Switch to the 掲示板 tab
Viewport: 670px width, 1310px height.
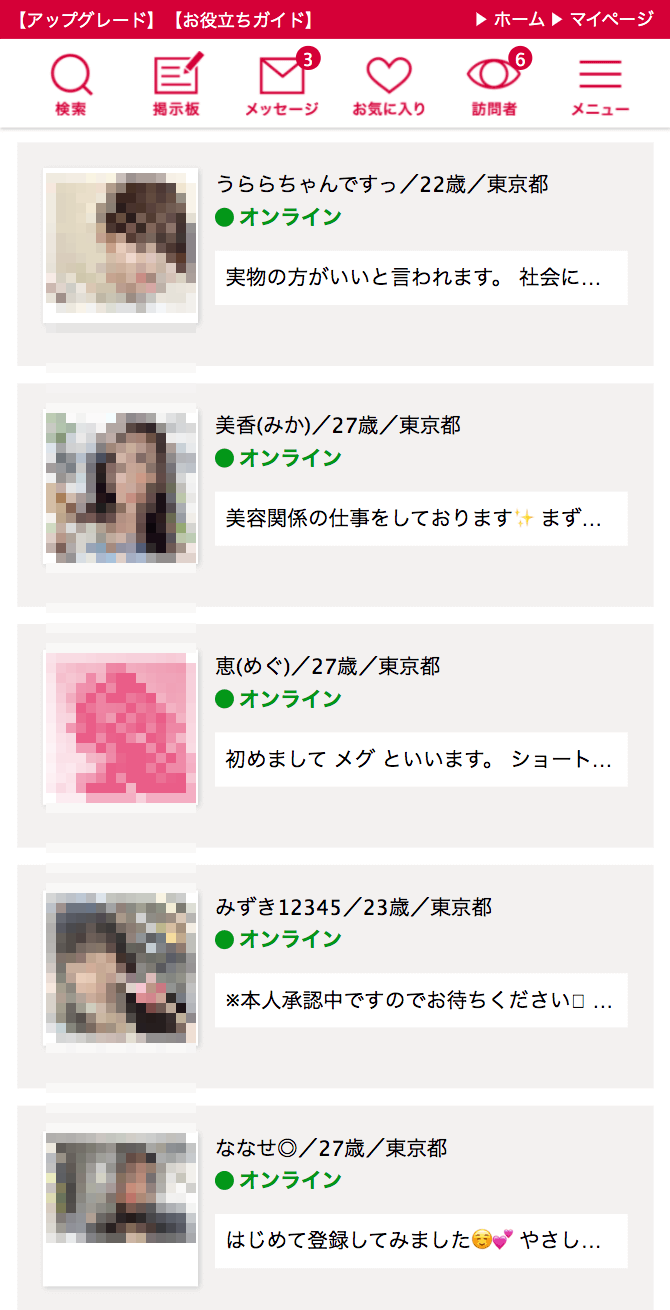tap(177, 86)
